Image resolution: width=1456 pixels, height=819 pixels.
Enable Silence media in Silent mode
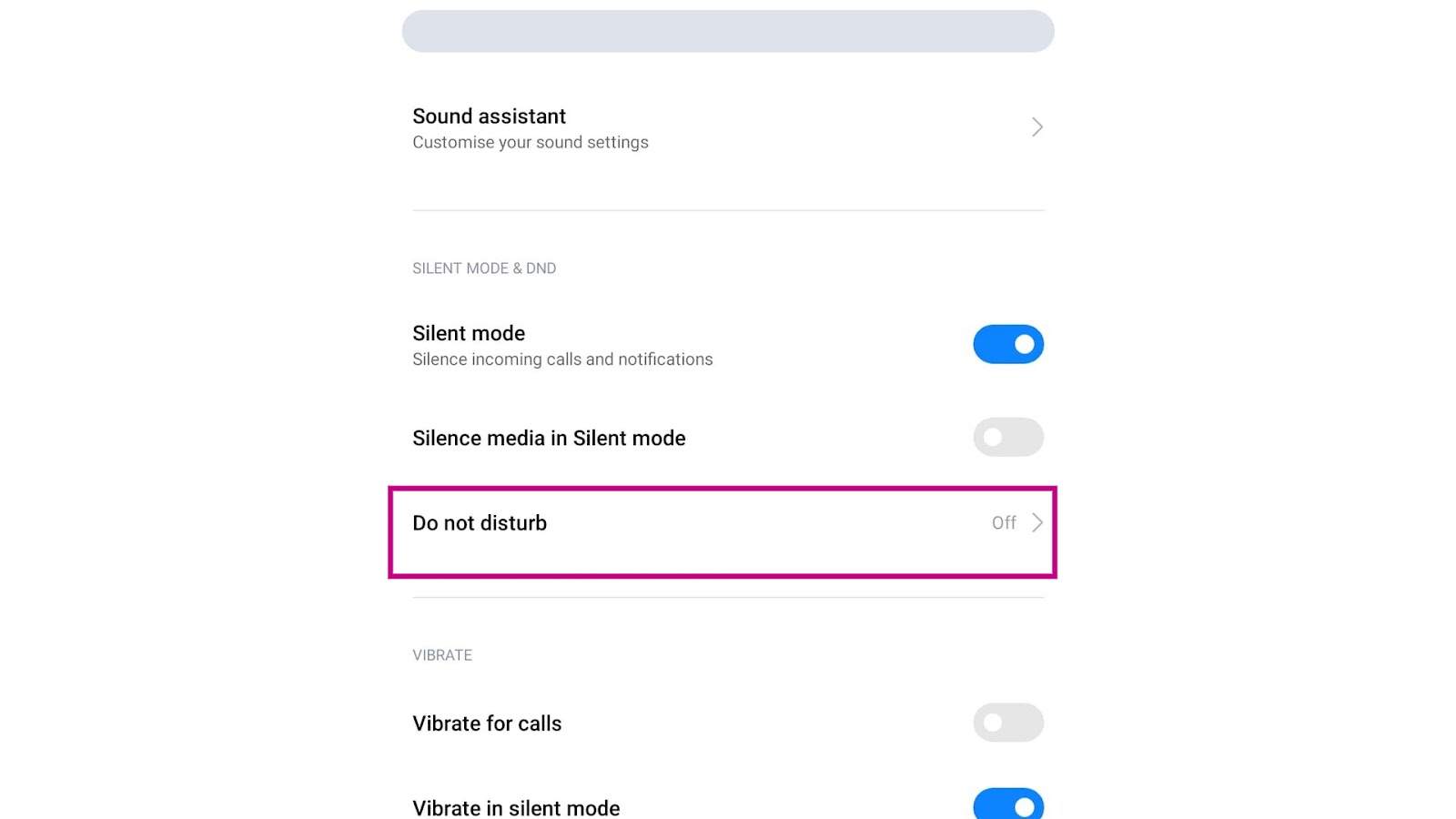pyautogui.click(x=1007, y=438)
